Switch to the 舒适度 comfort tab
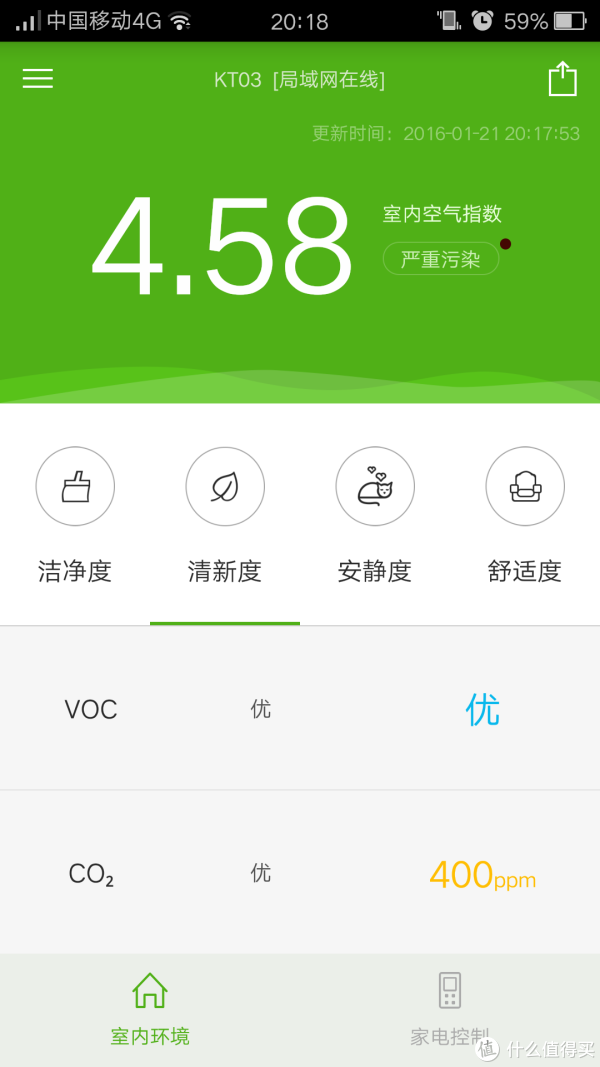This screenshot has width=600, height=1067. [524, 515]
